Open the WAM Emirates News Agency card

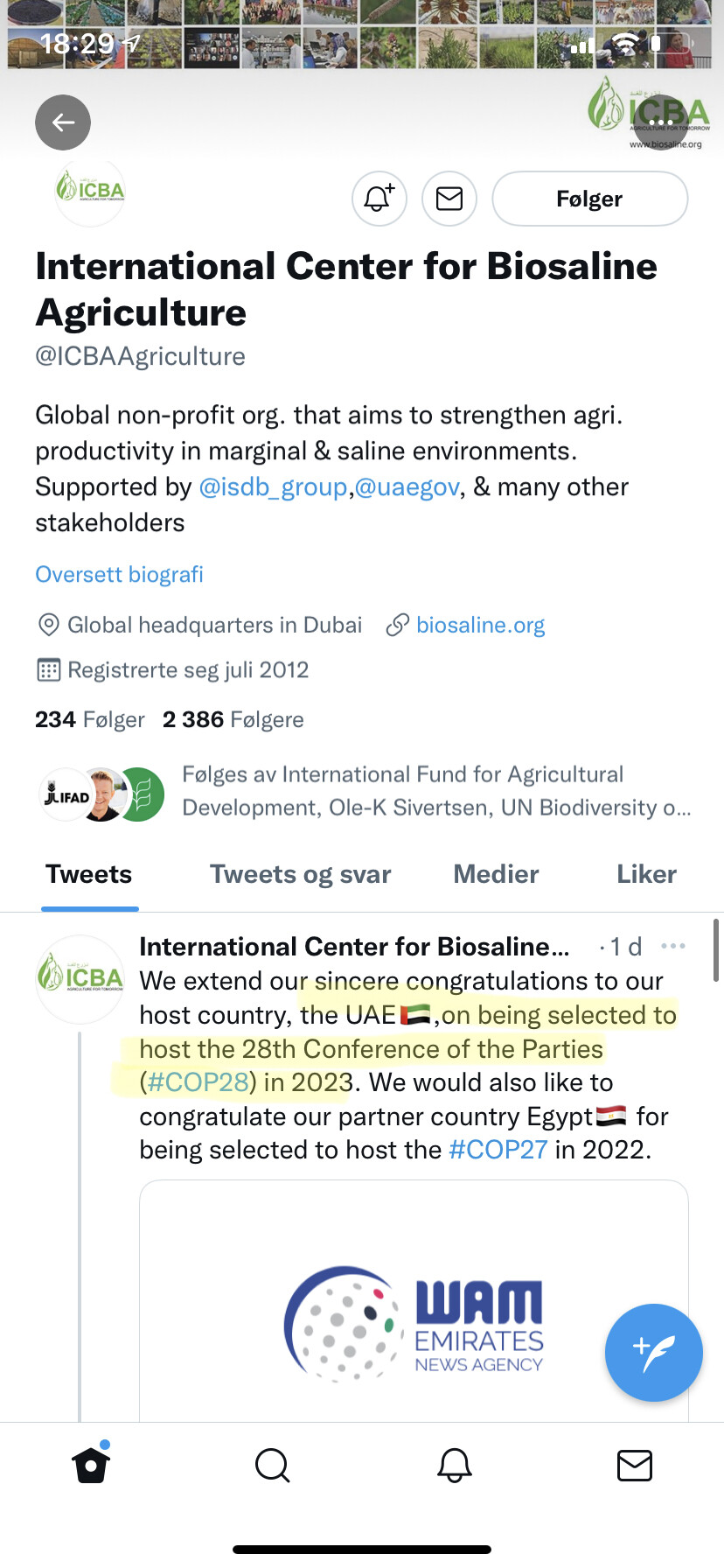click(414, 1301)
